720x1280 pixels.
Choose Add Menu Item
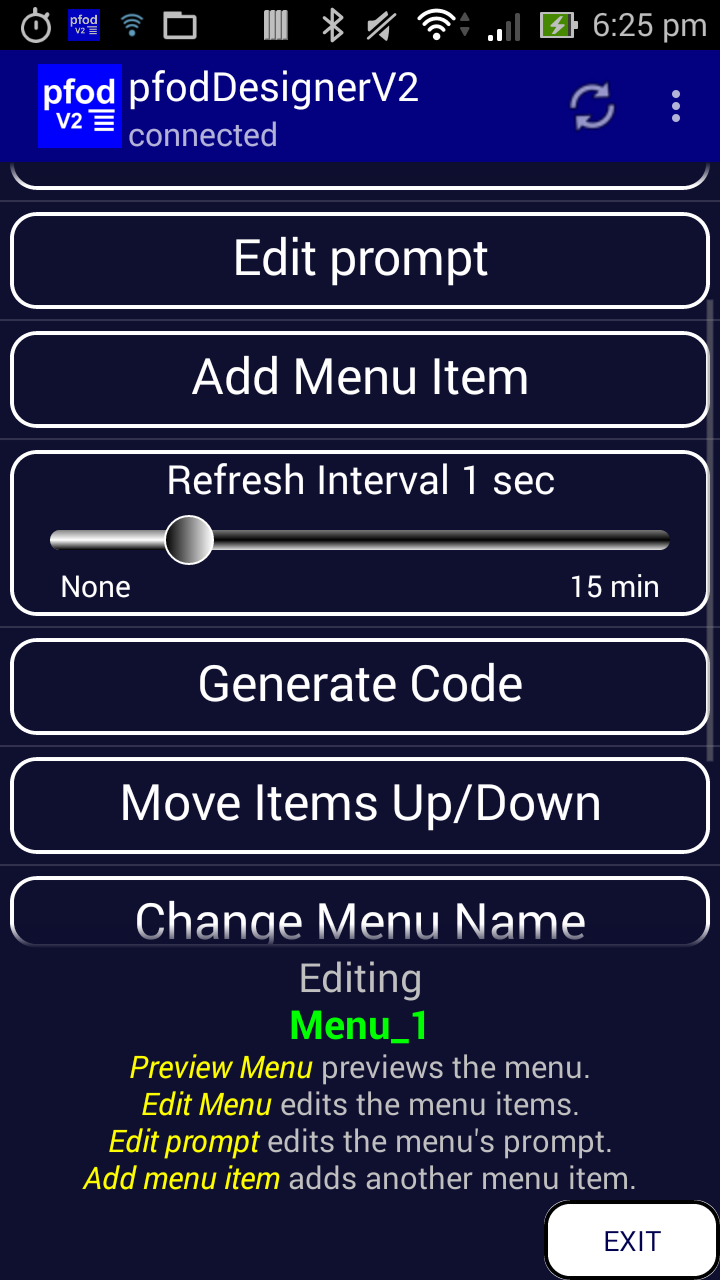(x=360, y=378)
